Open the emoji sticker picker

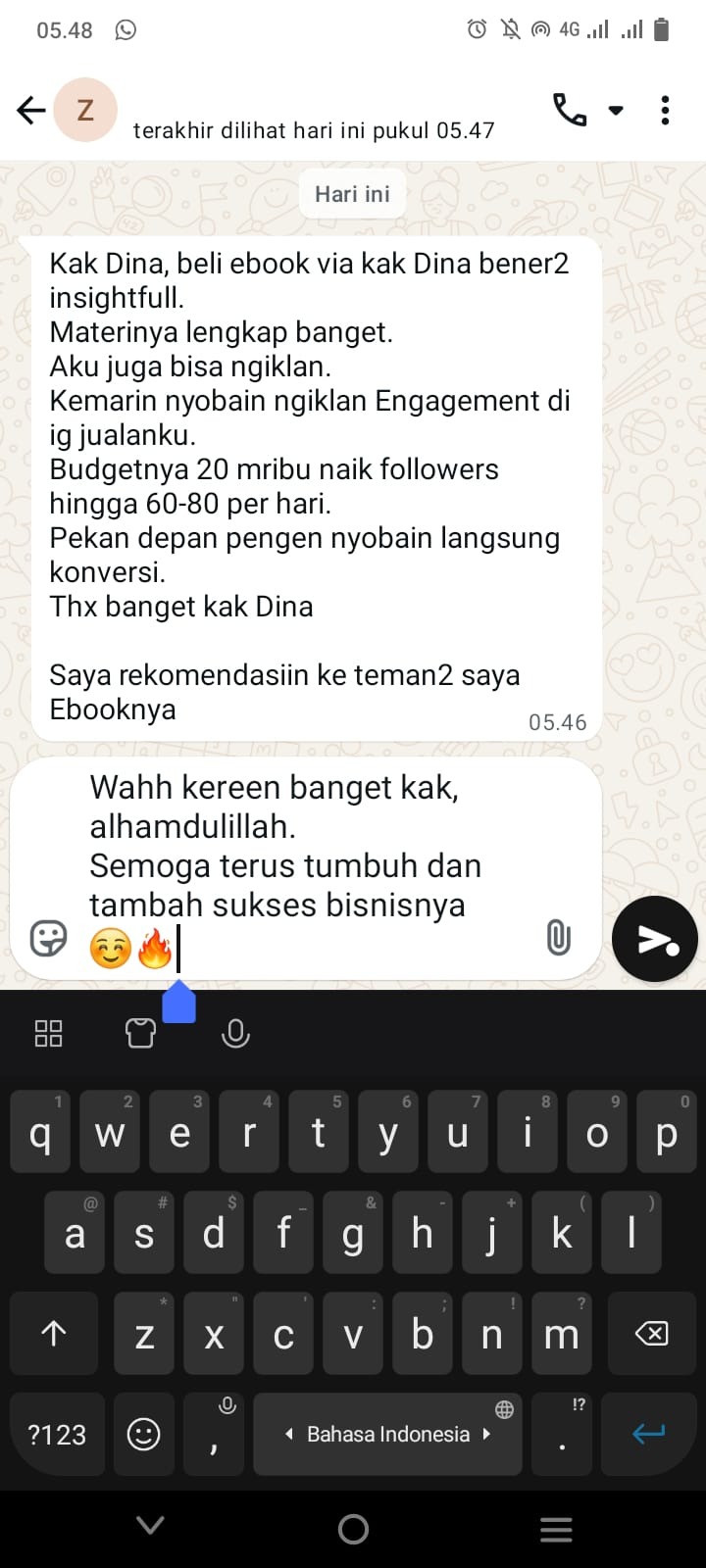pos(48,938)
